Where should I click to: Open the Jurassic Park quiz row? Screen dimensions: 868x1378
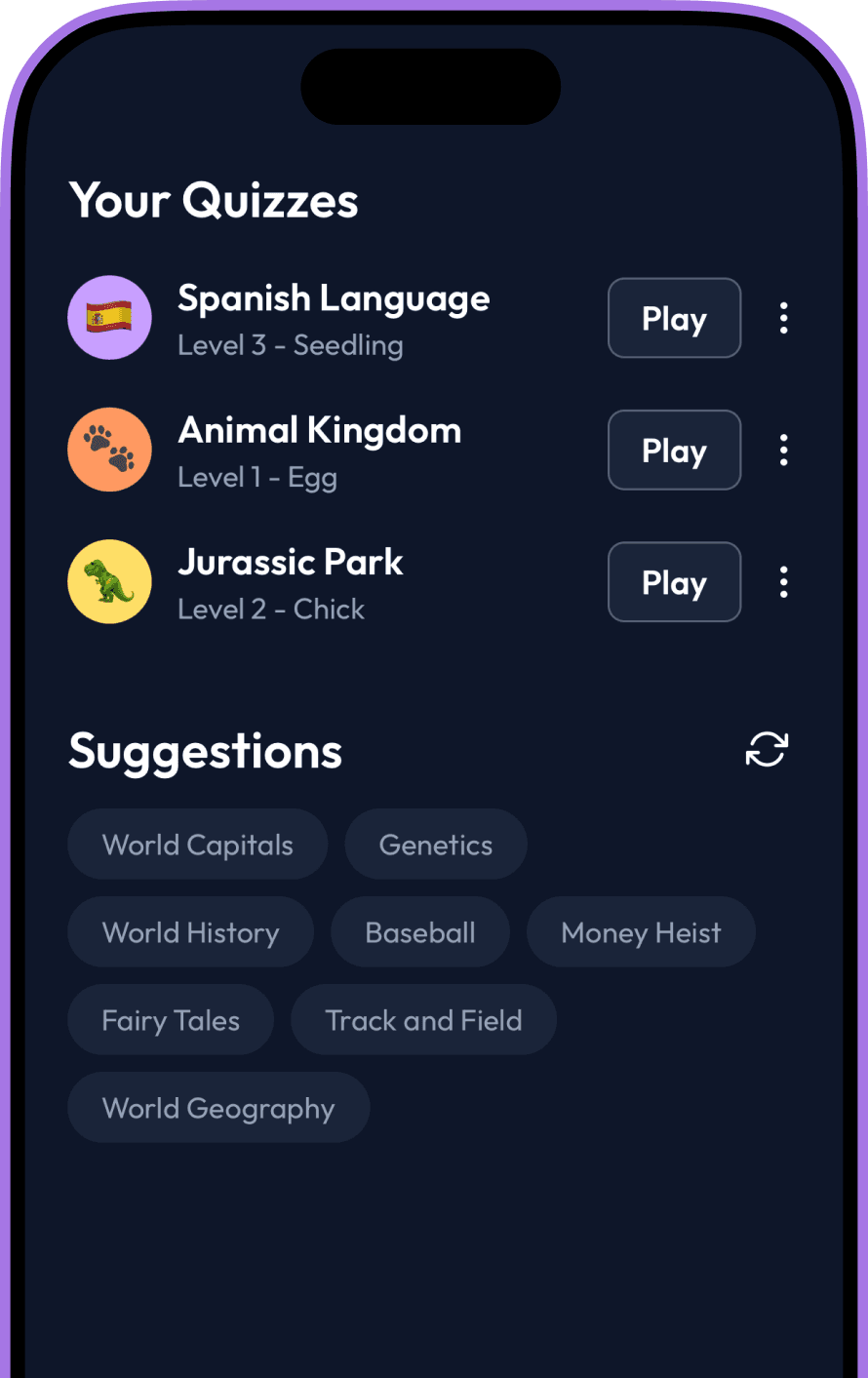(x=290, y=582)
